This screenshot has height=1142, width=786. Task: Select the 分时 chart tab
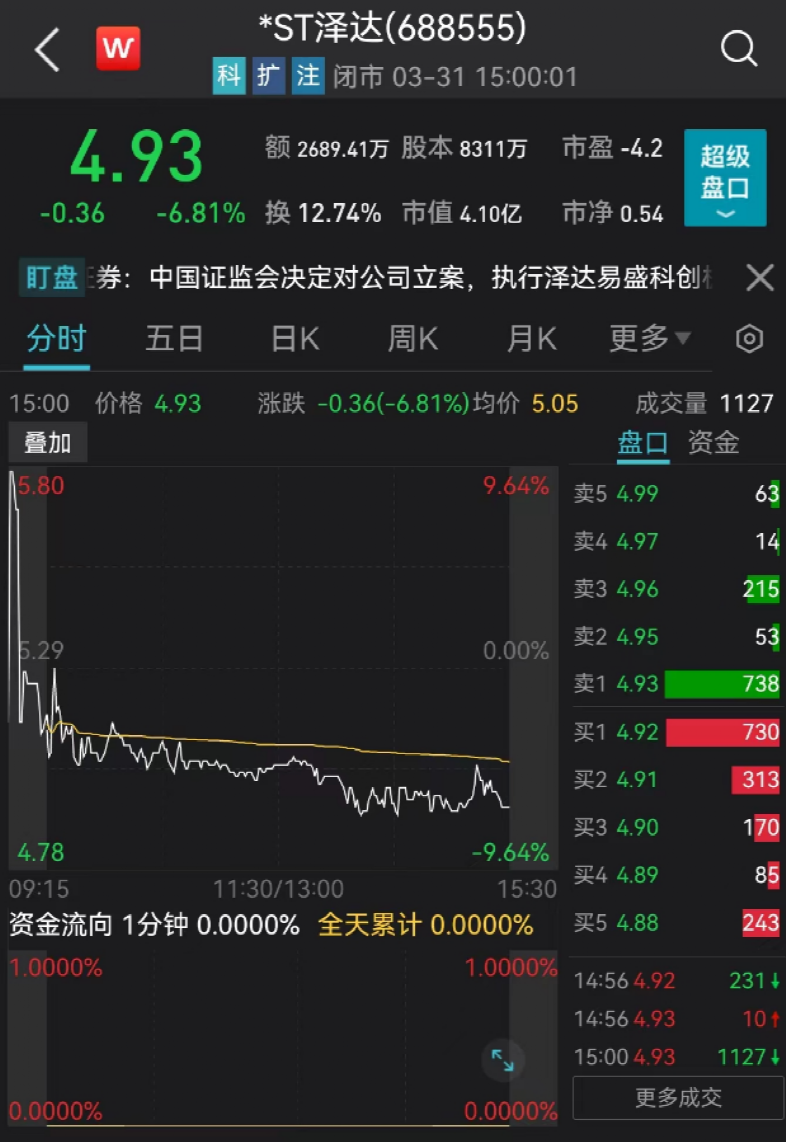pyautogui.click(x=57, y=339)
